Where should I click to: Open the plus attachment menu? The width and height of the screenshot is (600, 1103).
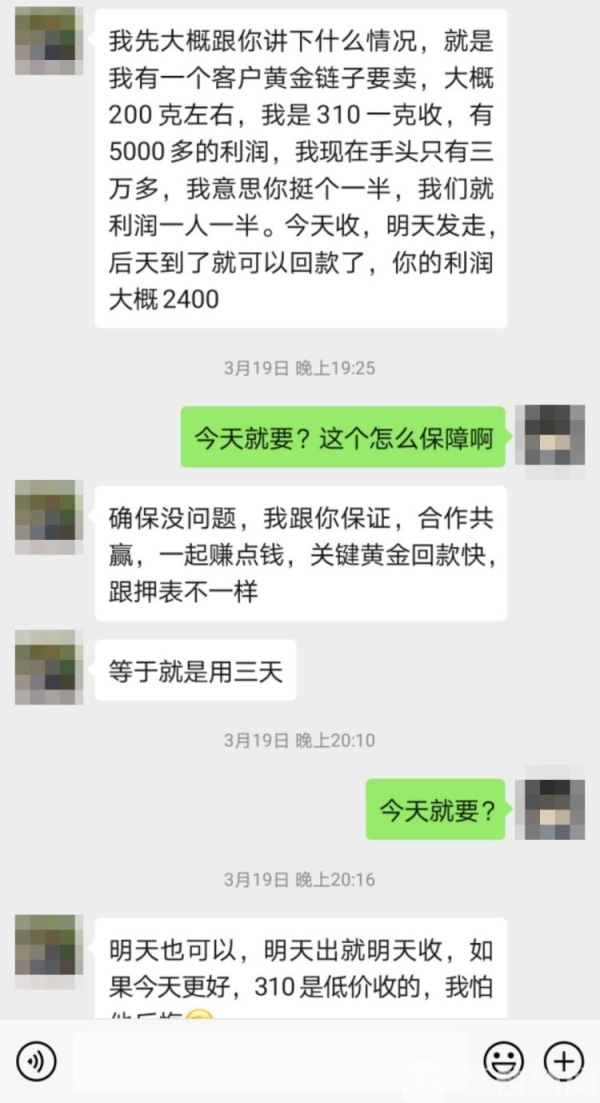563,1060
